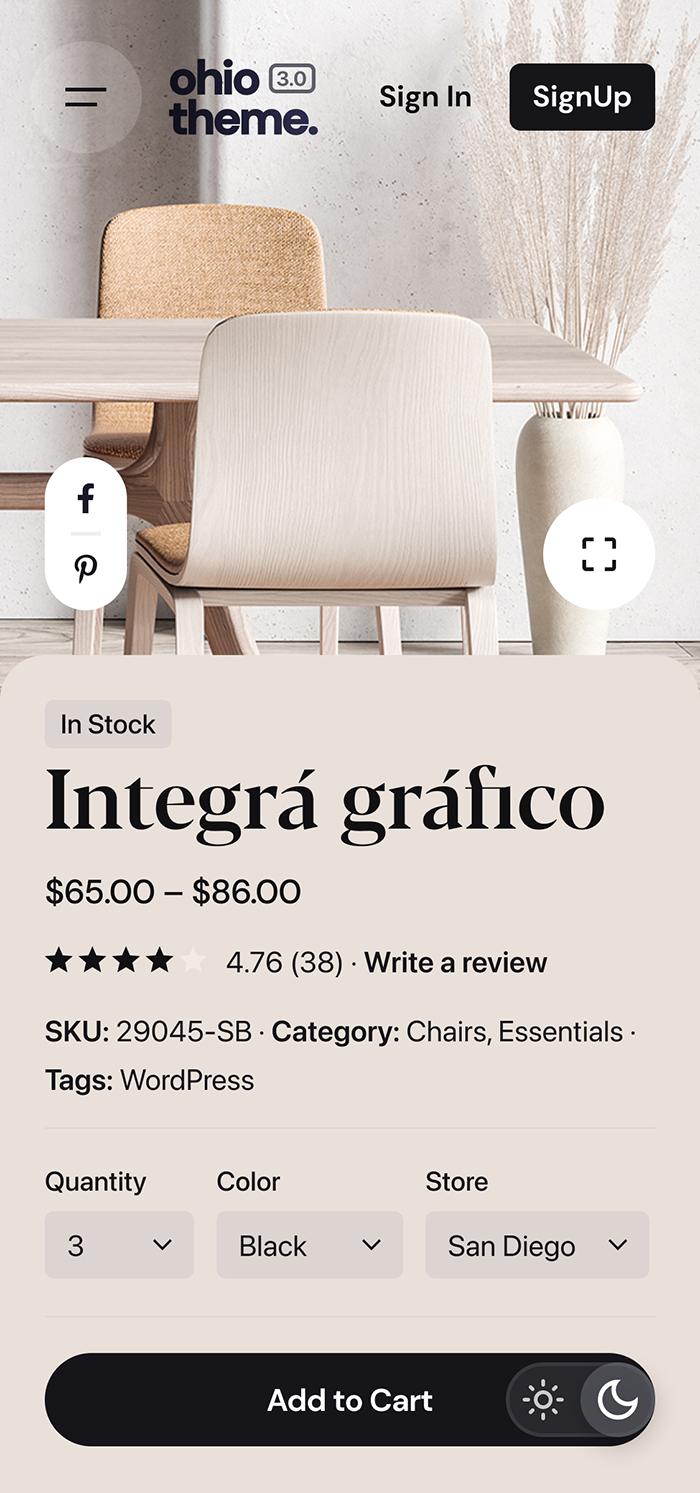Open the hamburger menu
This screenshot has height=1493, width=700.
coord(86,97)
